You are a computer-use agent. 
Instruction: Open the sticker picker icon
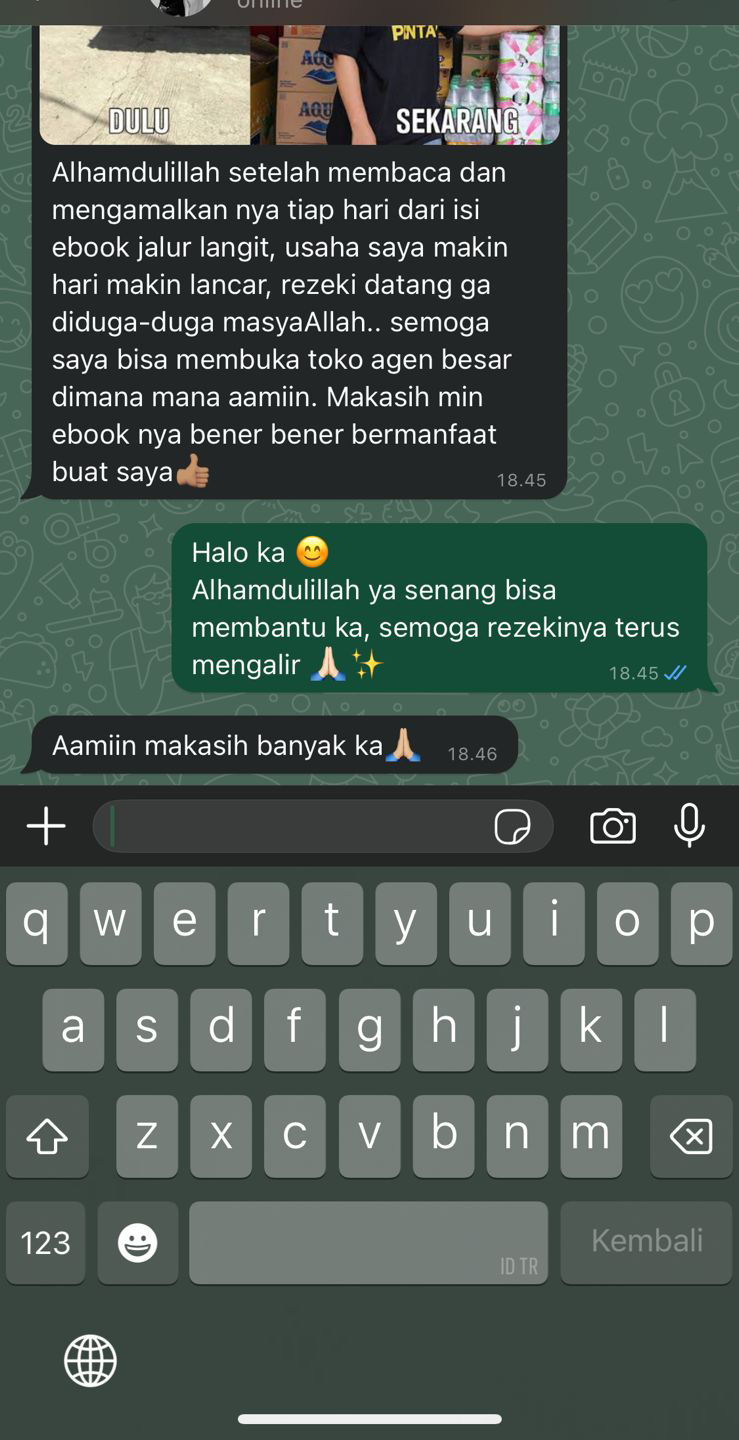pyautogui.click(x=512, y=827)
